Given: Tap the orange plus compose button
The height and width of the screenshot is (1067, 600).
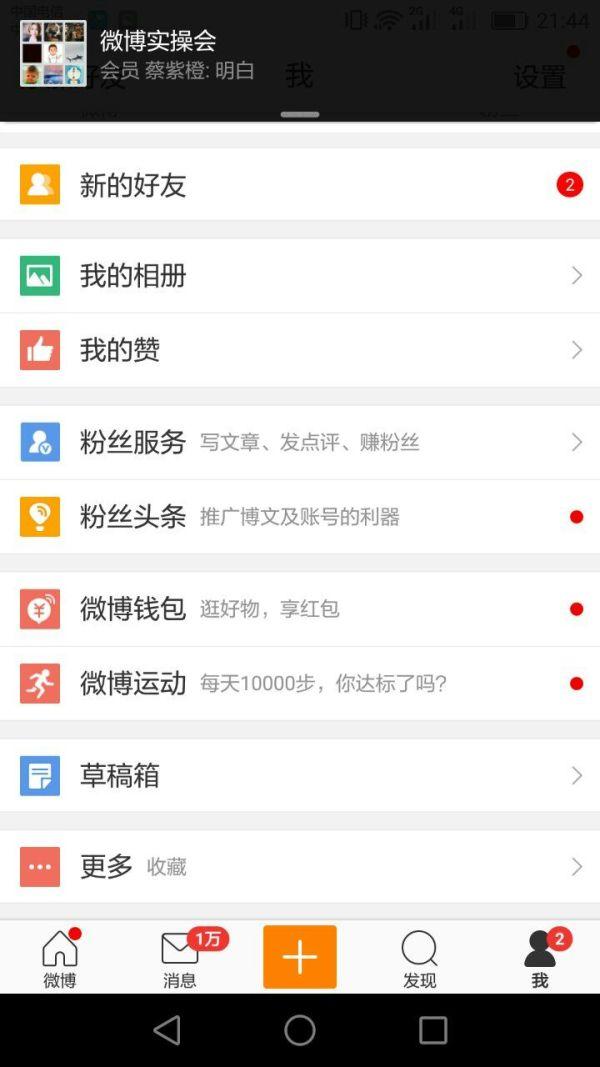Looking at the screenshot, I should [x=300, y=957].
